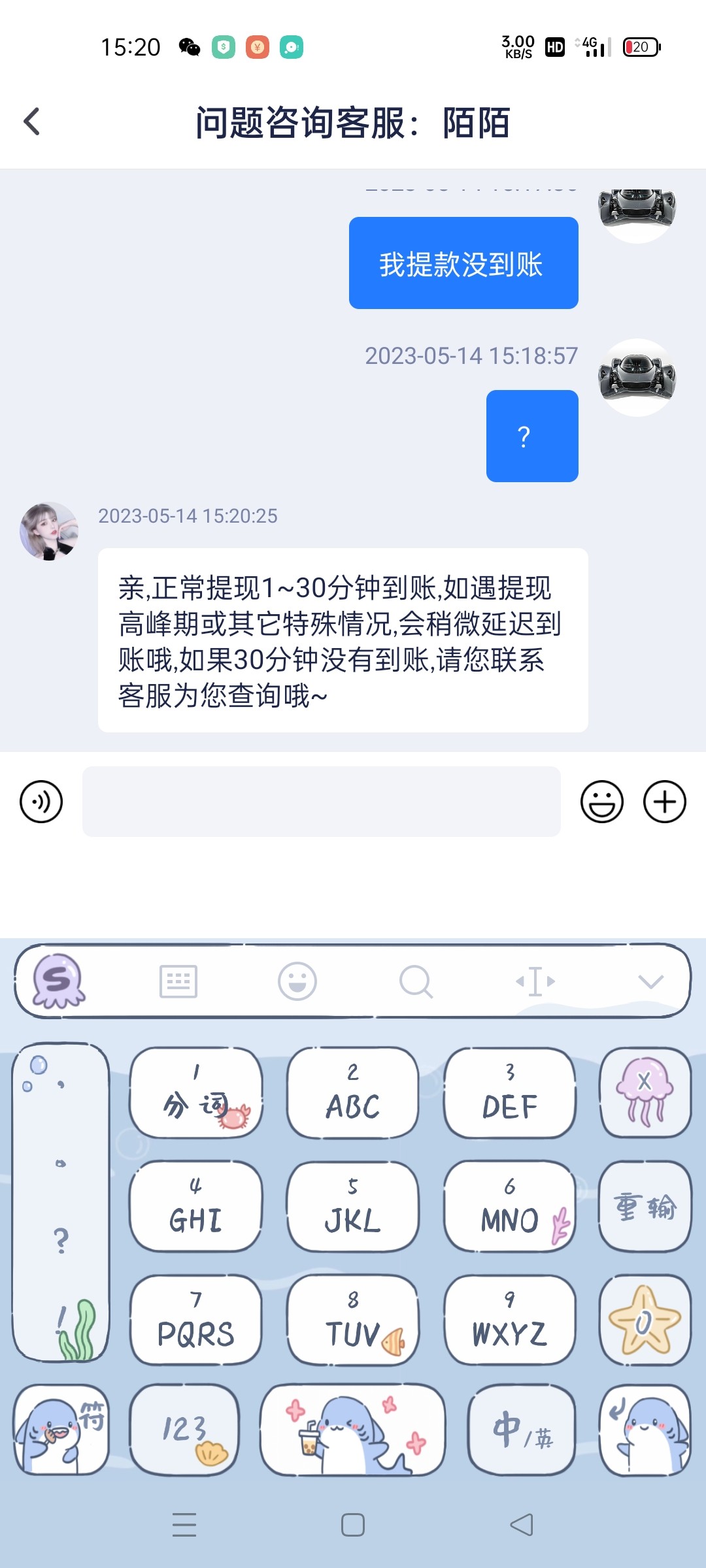Switch keyboard to 123 number mode
This screenshot has width=706, height=1568.
pos(185,1429)
